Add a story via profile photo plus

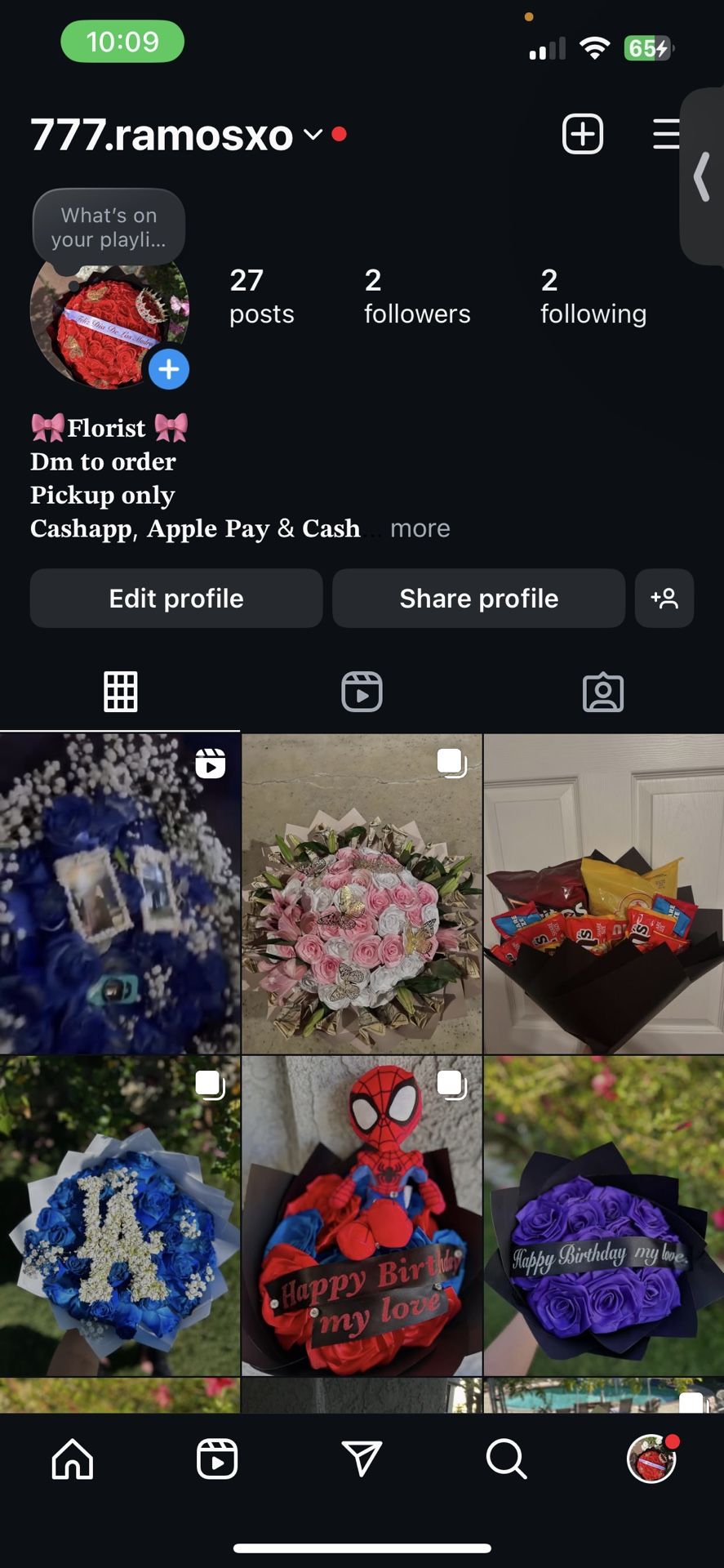coord(169,370)
